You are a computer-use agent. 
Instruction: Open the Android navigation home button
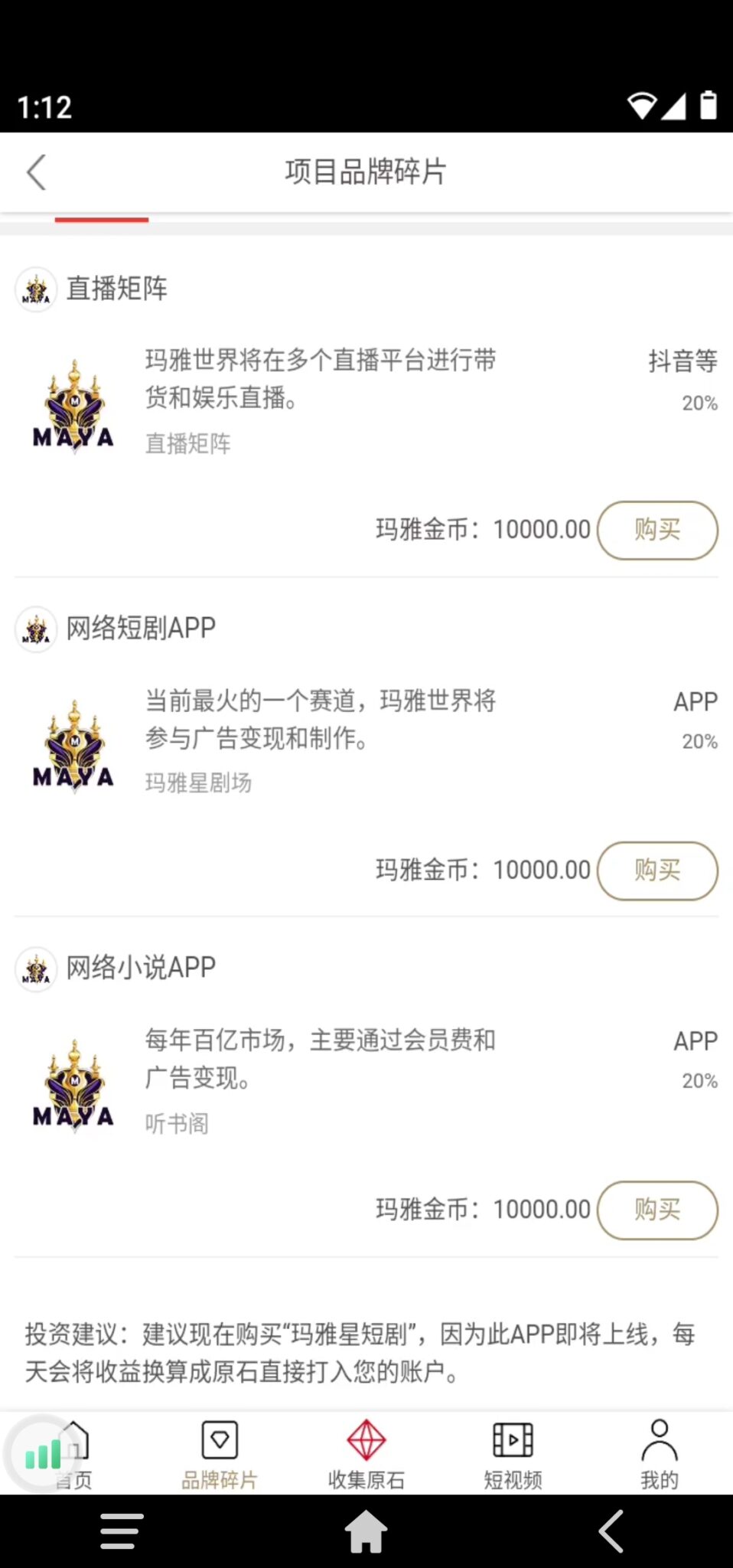coord(366,1531)
